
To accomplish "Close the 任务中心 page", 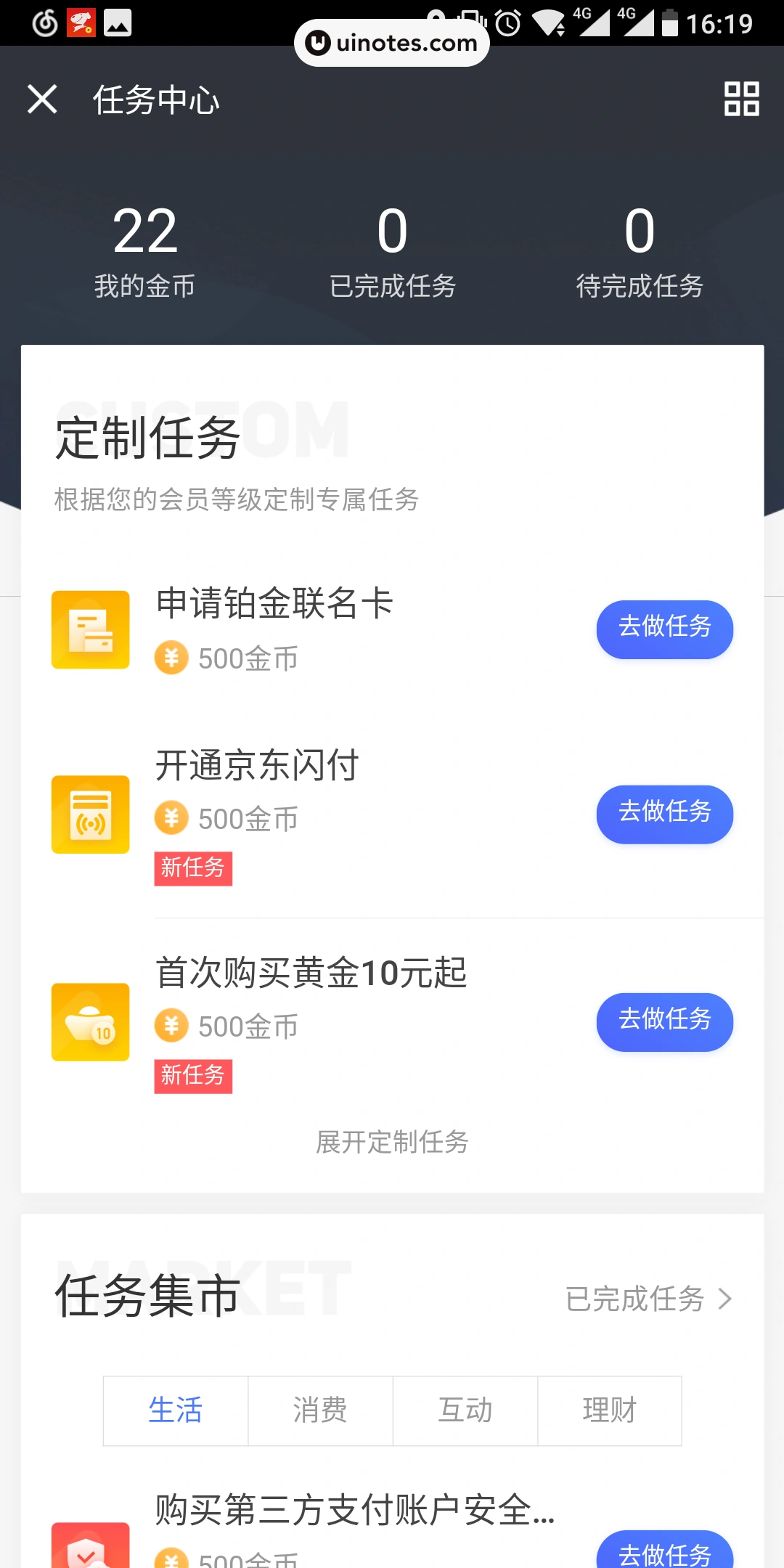I will click(42, 99).
